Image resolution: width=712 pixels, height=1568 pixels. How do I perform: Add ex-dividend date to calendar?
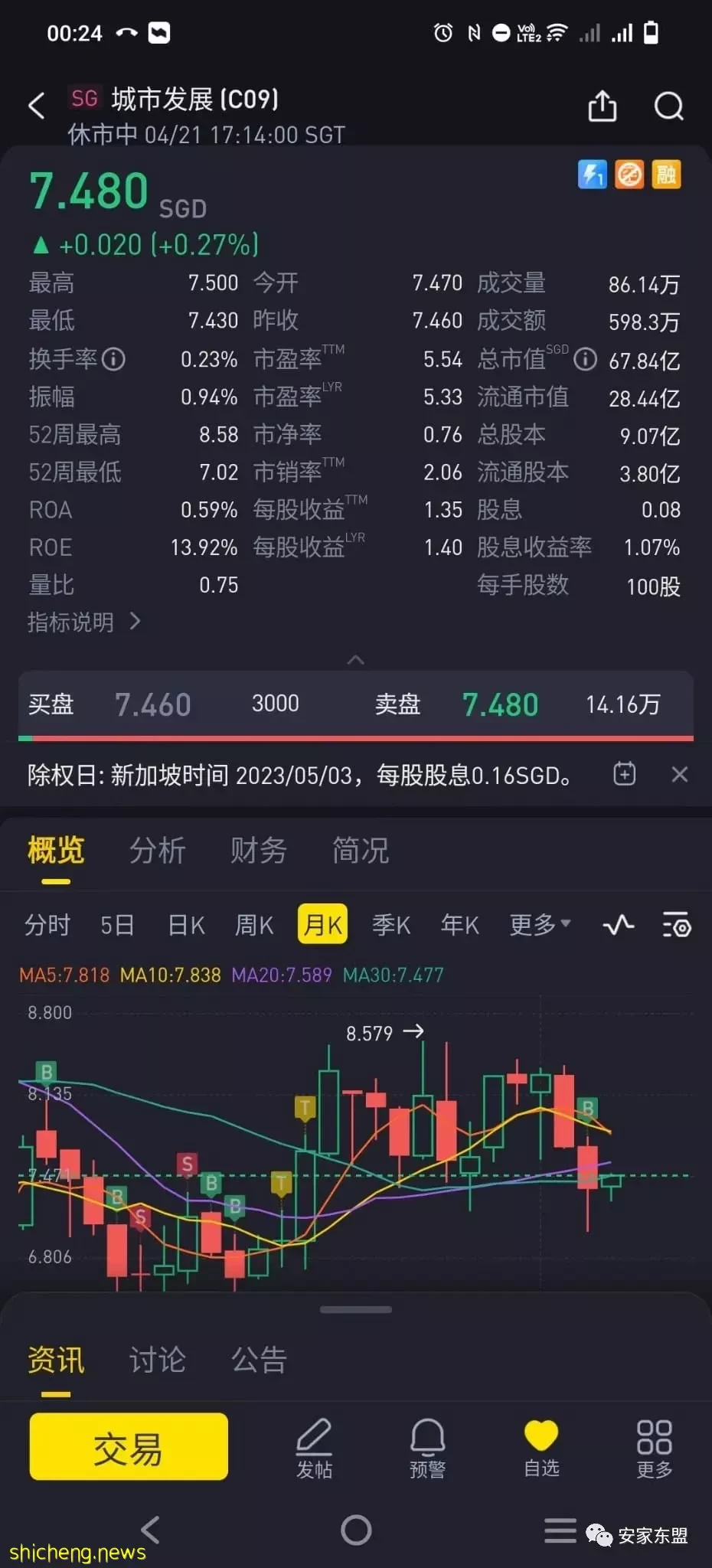pos(624,774)
